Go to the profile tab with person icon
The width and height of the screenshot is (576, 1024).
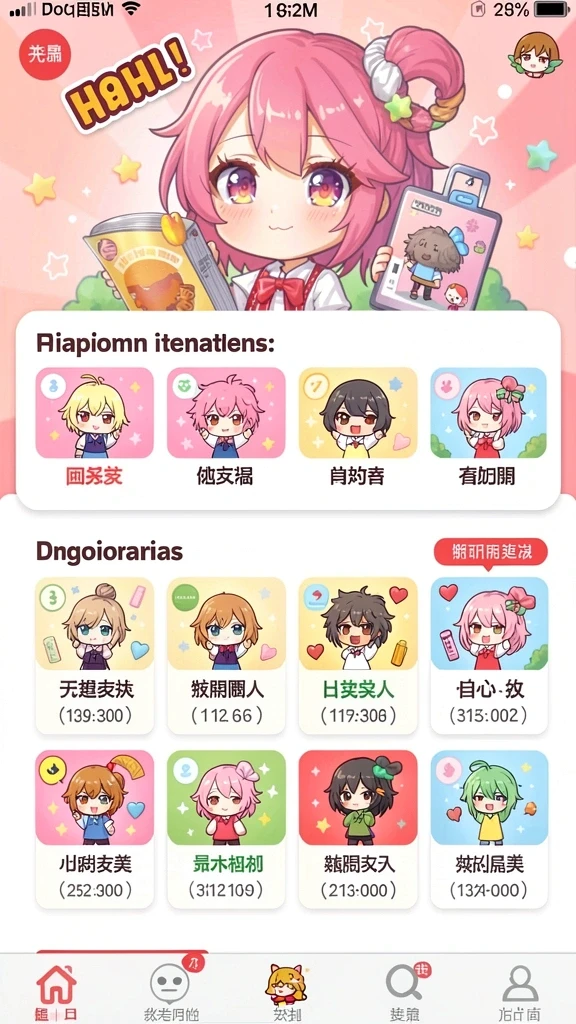point(520,989)
